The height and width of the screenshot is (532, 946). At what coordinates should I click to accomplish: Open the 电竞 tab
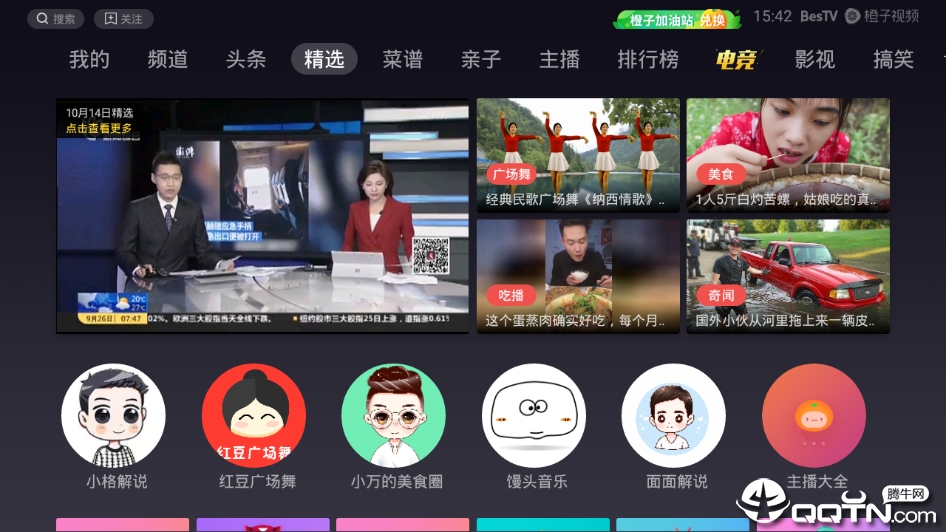[x=735, y=59]
